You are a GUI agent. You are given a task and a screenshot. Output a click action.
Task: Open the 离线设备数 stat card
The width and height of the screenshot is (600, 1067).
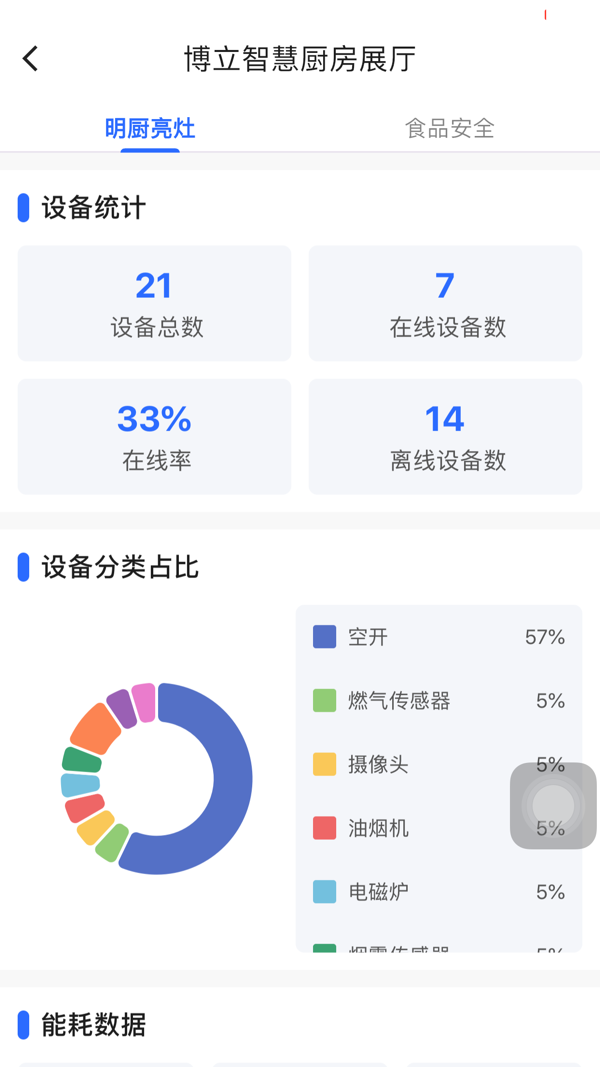point(445,436)
